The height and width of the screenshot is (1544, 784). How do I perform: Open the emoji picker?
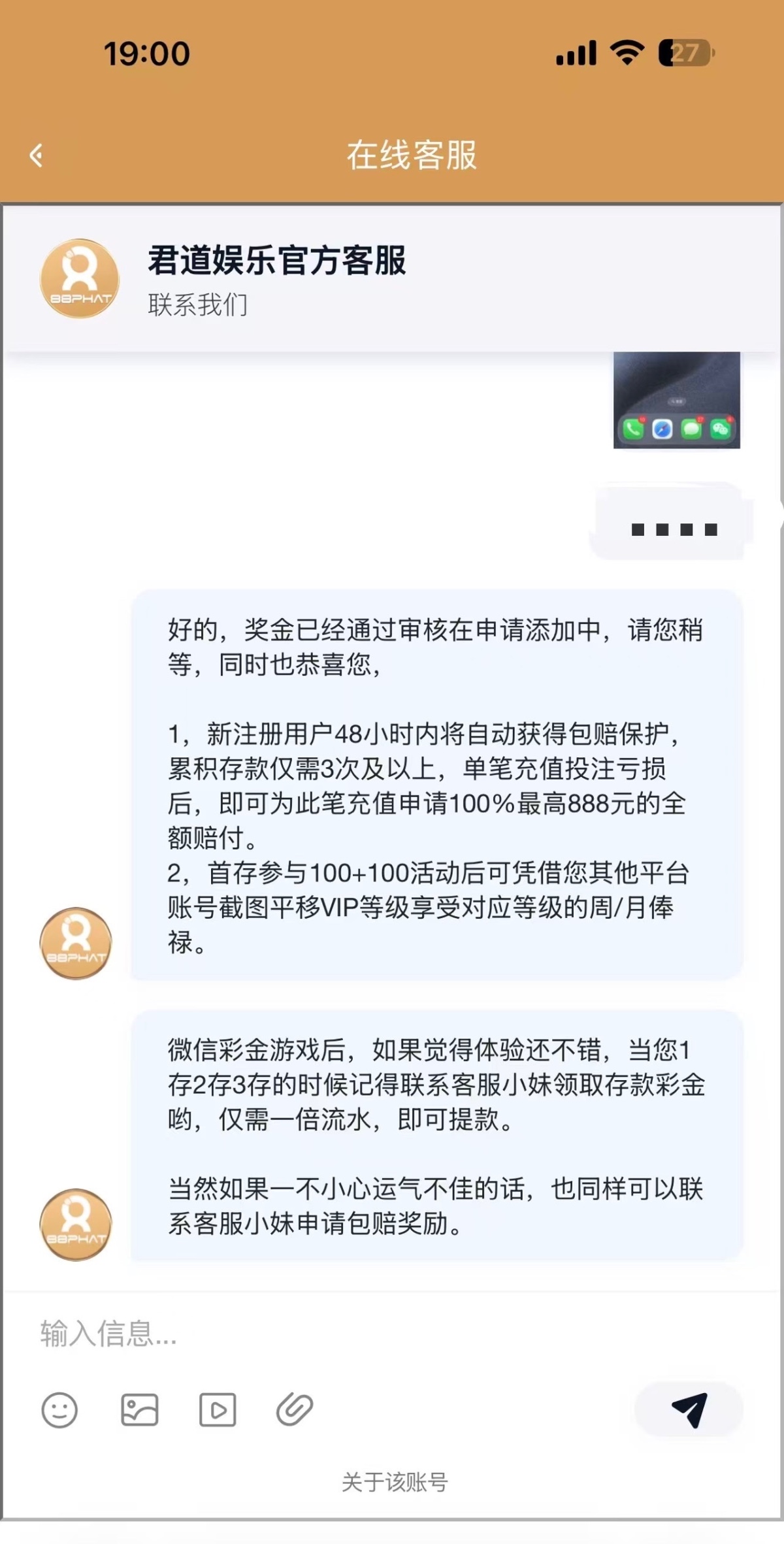point(59,1409)
